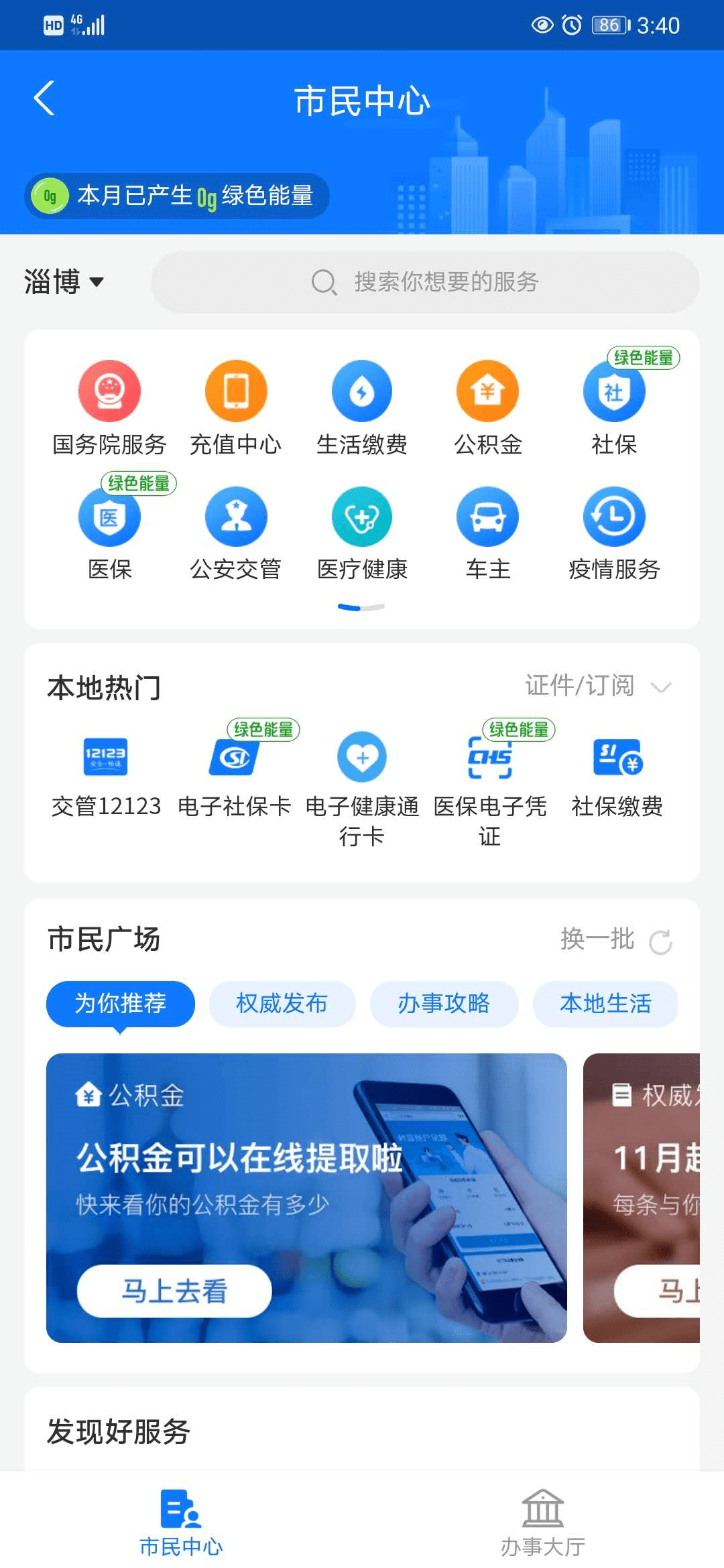Switch to the 权威发布 chip
Image resolution: width=724 pixels, height=1568 pixels.
pyautogui.click(x=282, y=1004)
